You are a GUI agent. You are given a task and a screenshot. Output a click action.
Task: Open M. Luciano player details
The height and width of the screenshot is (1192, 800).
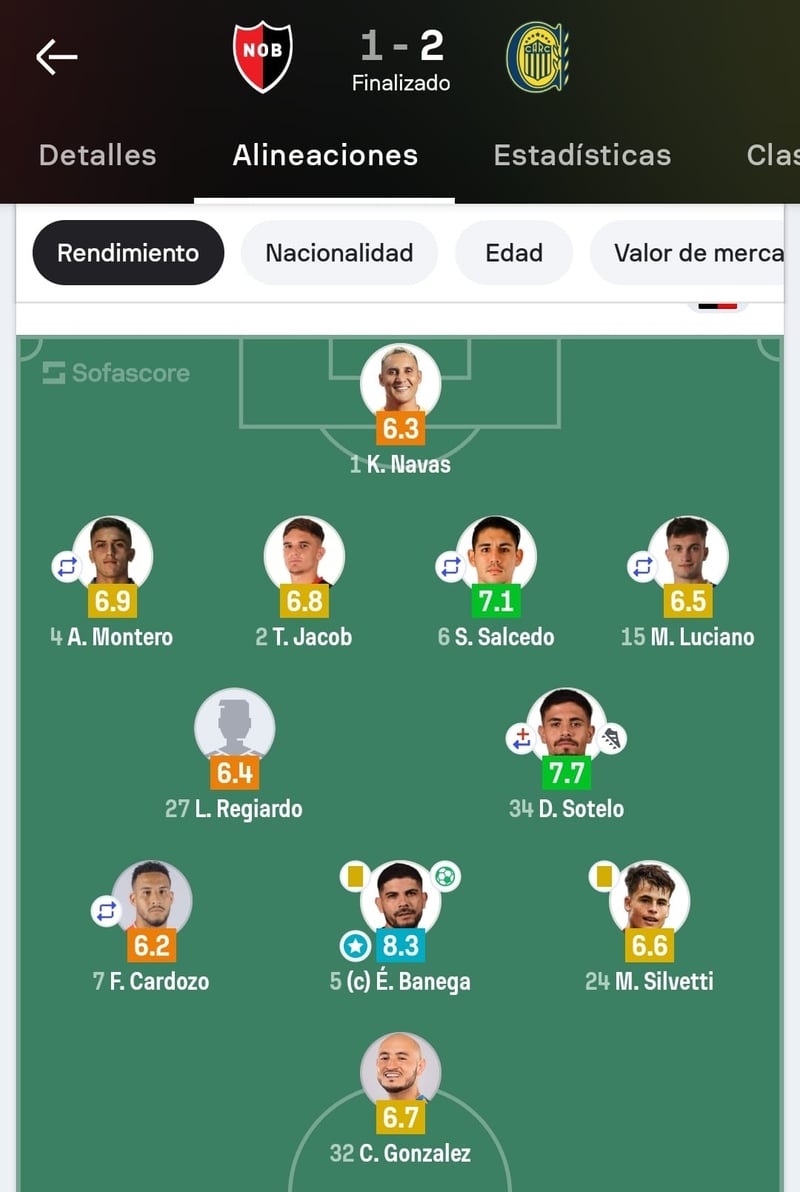click(x=688, y=553)
